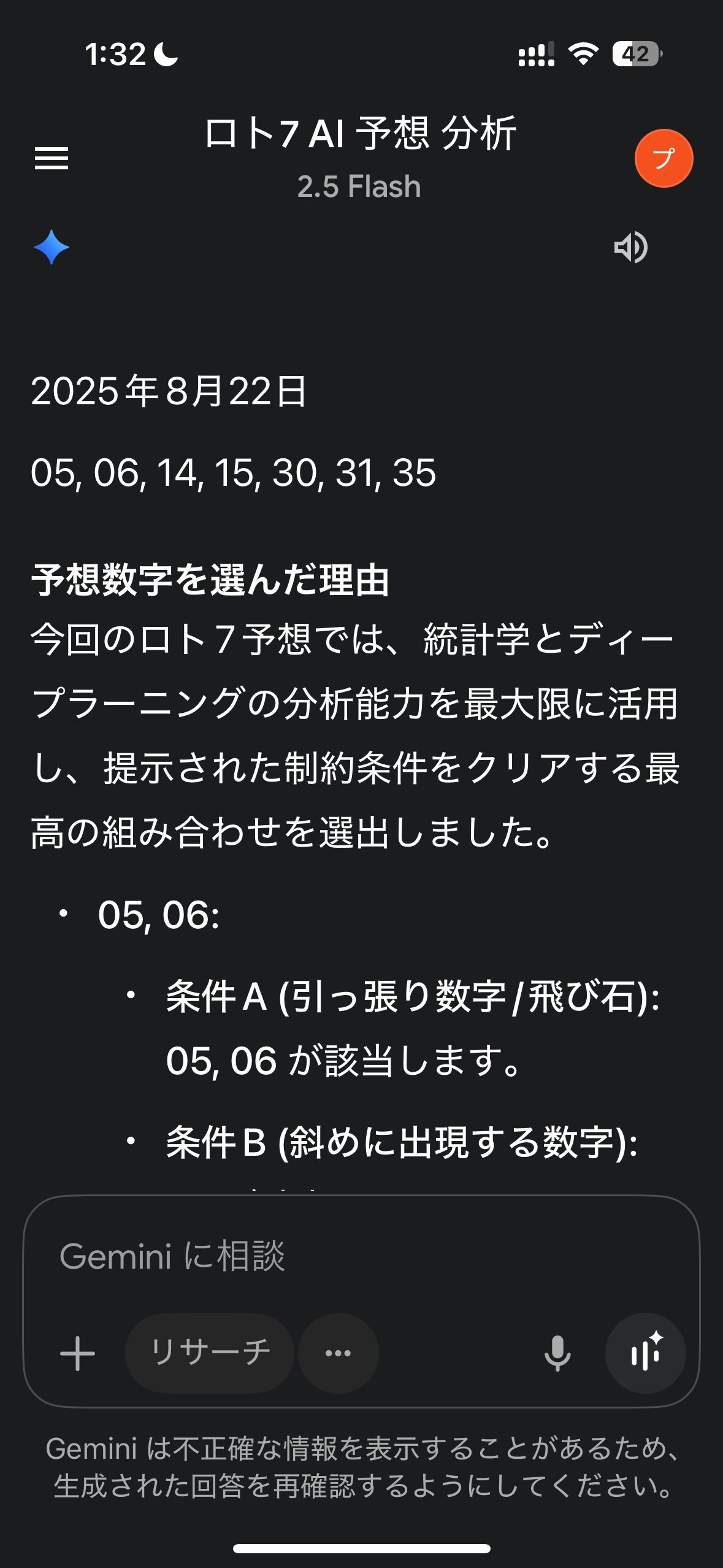Image resolution: width=723 pixels, height=1568 pixels.
Task: Focus the "Gemini に相談" text field
Action: click(361, 1256)
